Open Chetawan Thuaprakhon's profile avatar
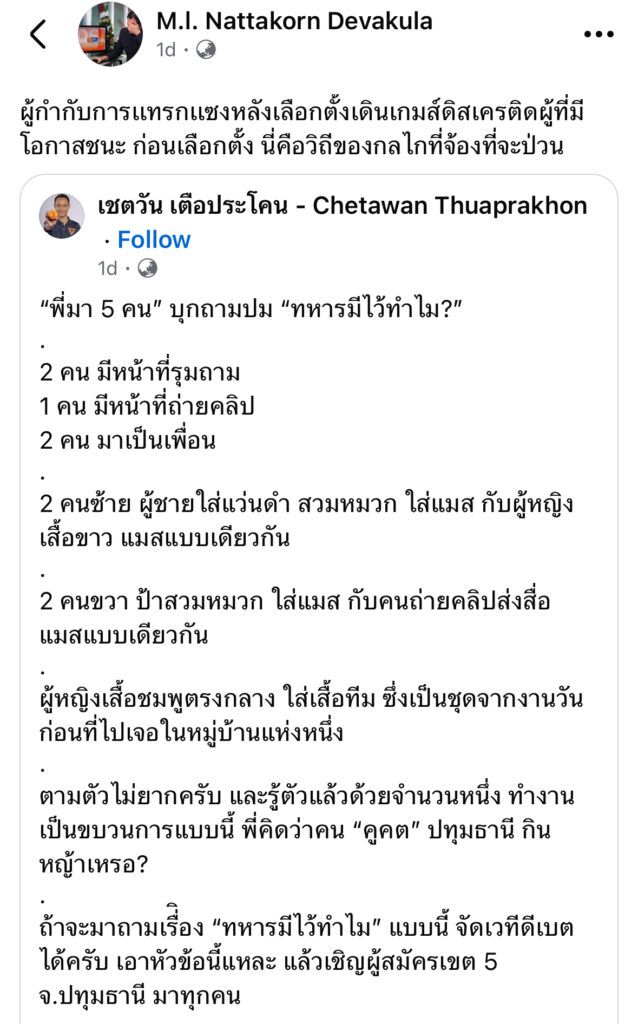The width and height of the screenshot is (638, 1024). [62, 215]
